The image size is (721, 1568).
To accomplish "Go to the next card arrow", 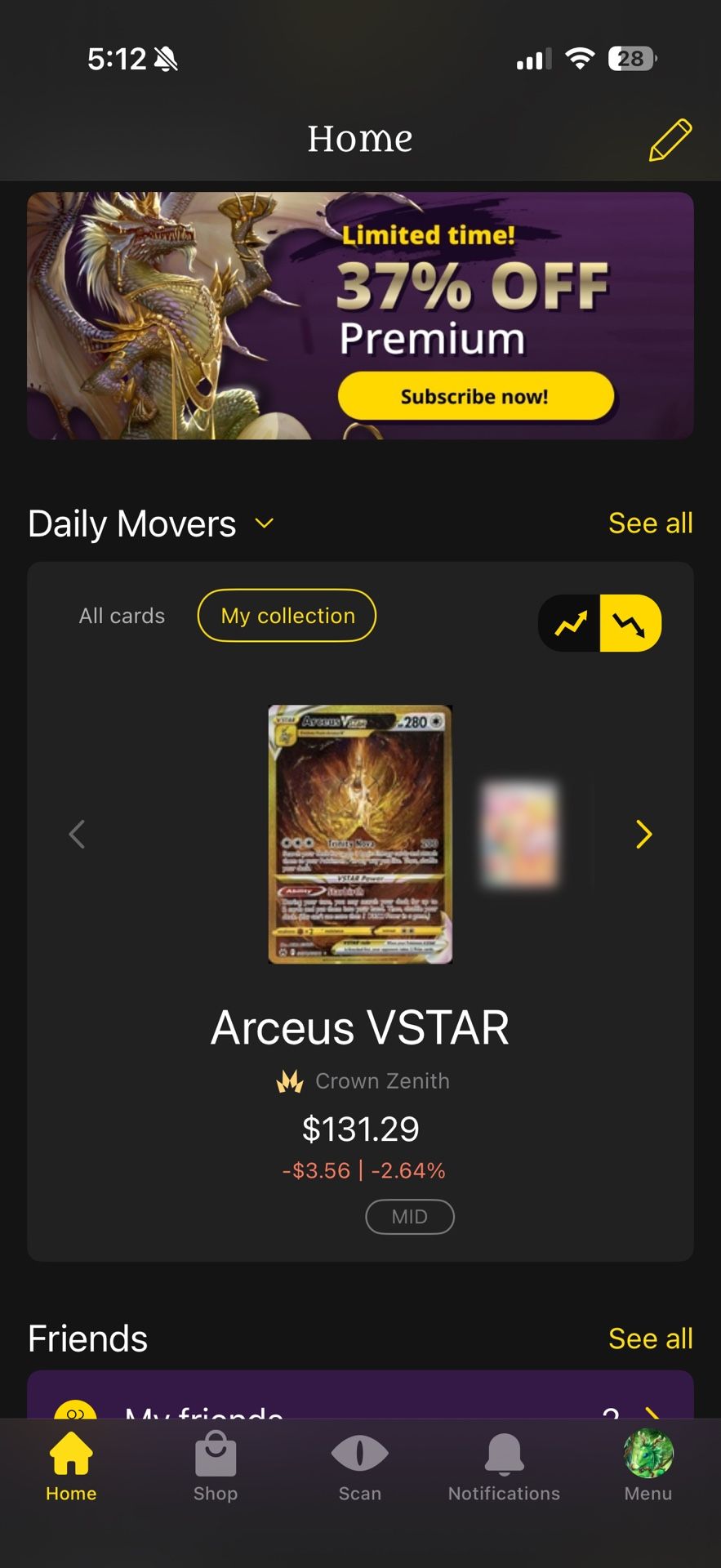I will point(643,834).
